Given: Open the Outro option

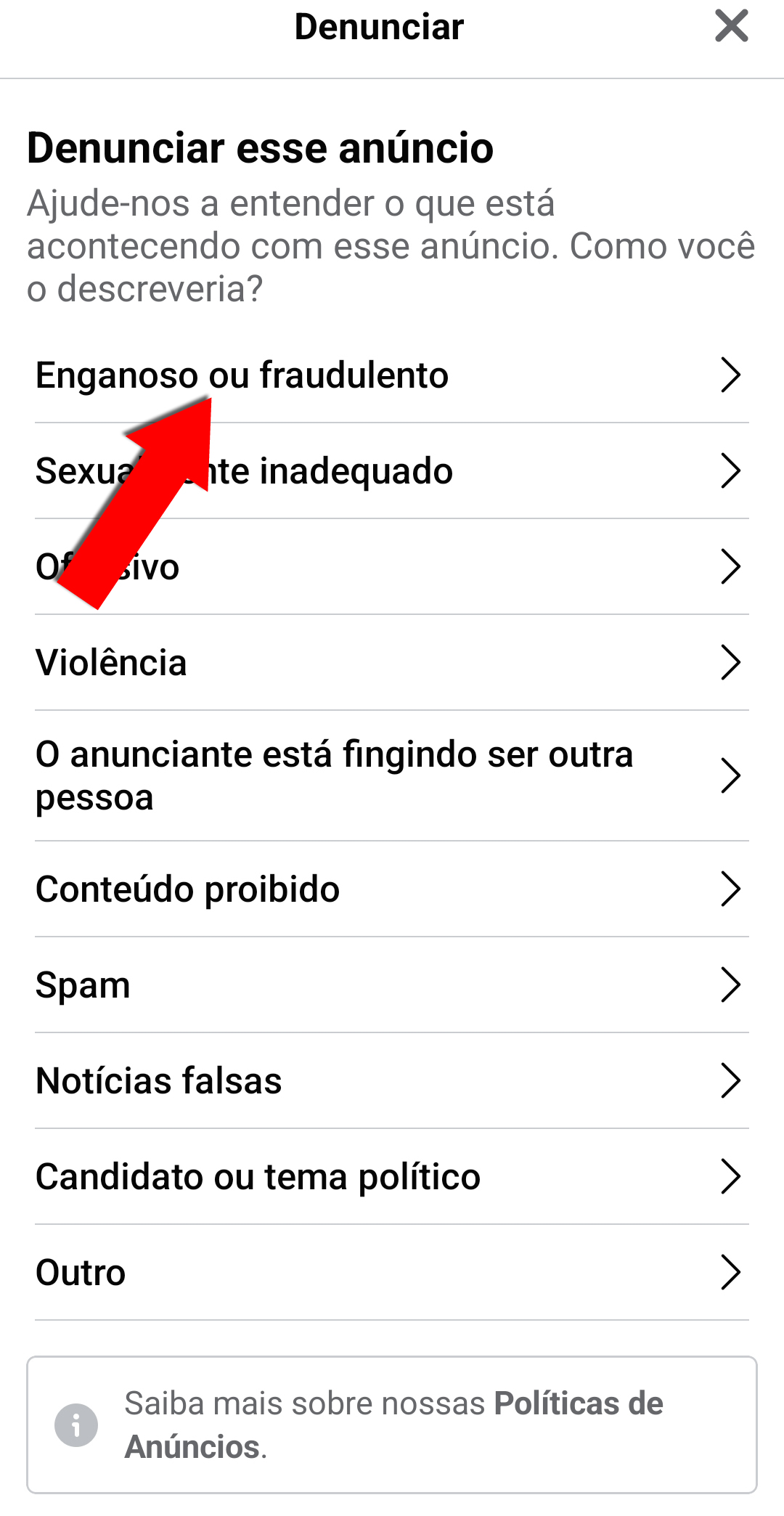Looking at the screenshot, I should tap(392, 1273).
